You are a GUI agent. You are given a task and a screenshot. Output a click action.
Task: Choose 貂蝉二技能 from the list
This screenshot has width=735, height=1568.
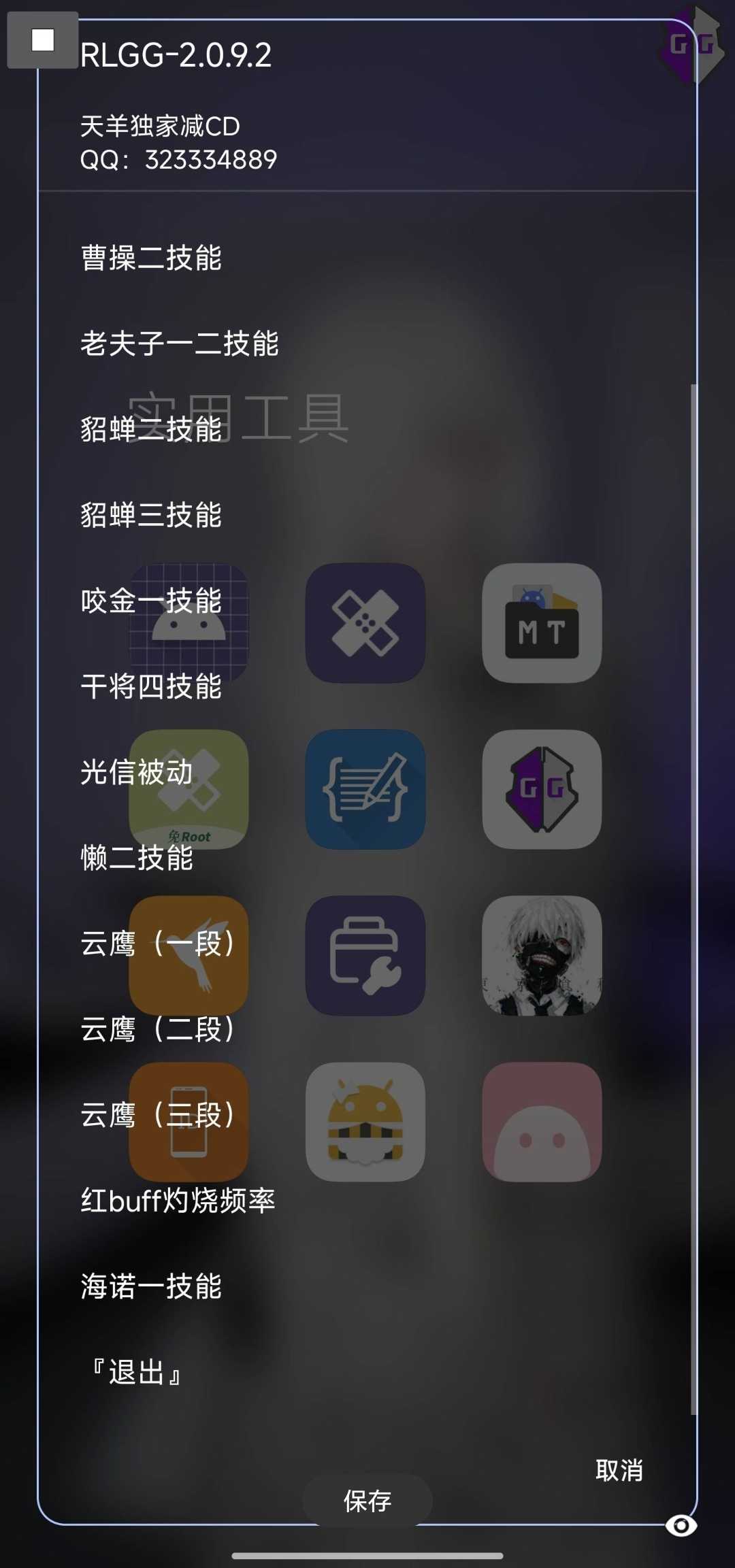(x=151, y=429)
